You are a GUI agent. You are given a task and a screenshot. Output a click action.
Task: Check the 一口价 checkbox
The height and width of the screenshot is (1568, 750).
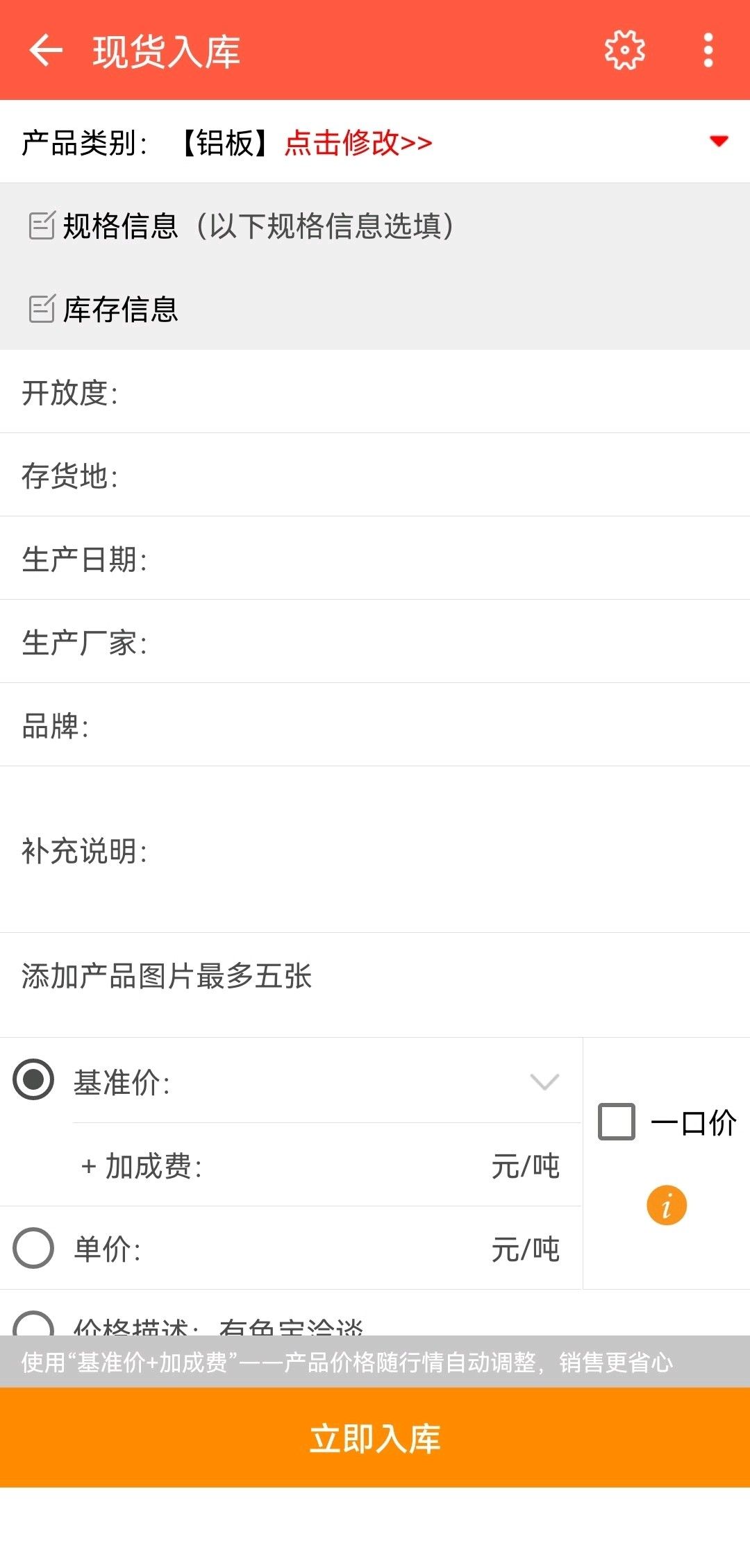(617, 1122)
